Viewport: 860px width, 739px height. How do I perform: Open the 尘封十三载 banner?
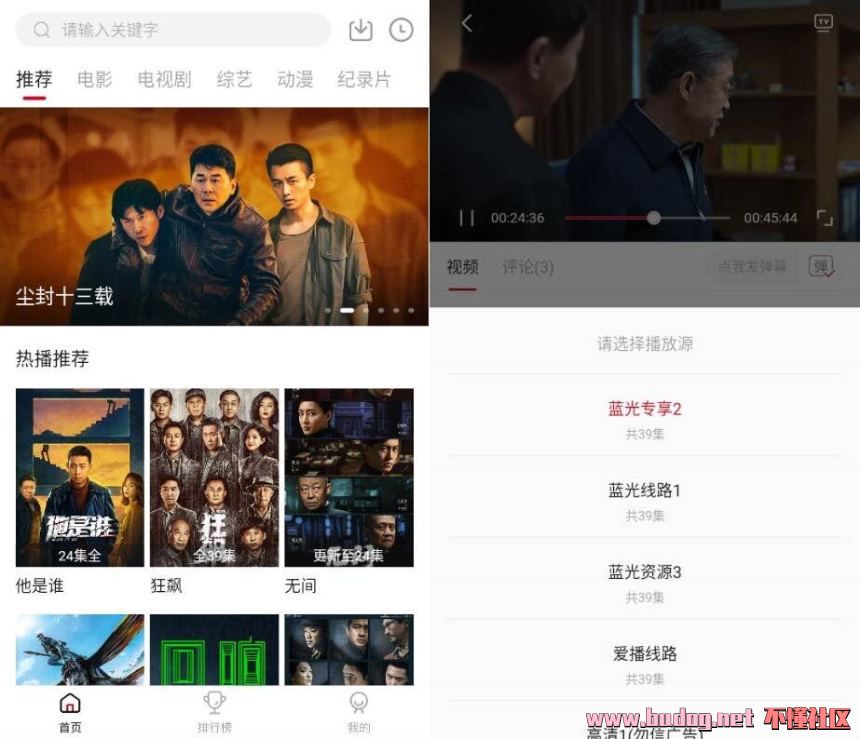click(x=214, y=216)
